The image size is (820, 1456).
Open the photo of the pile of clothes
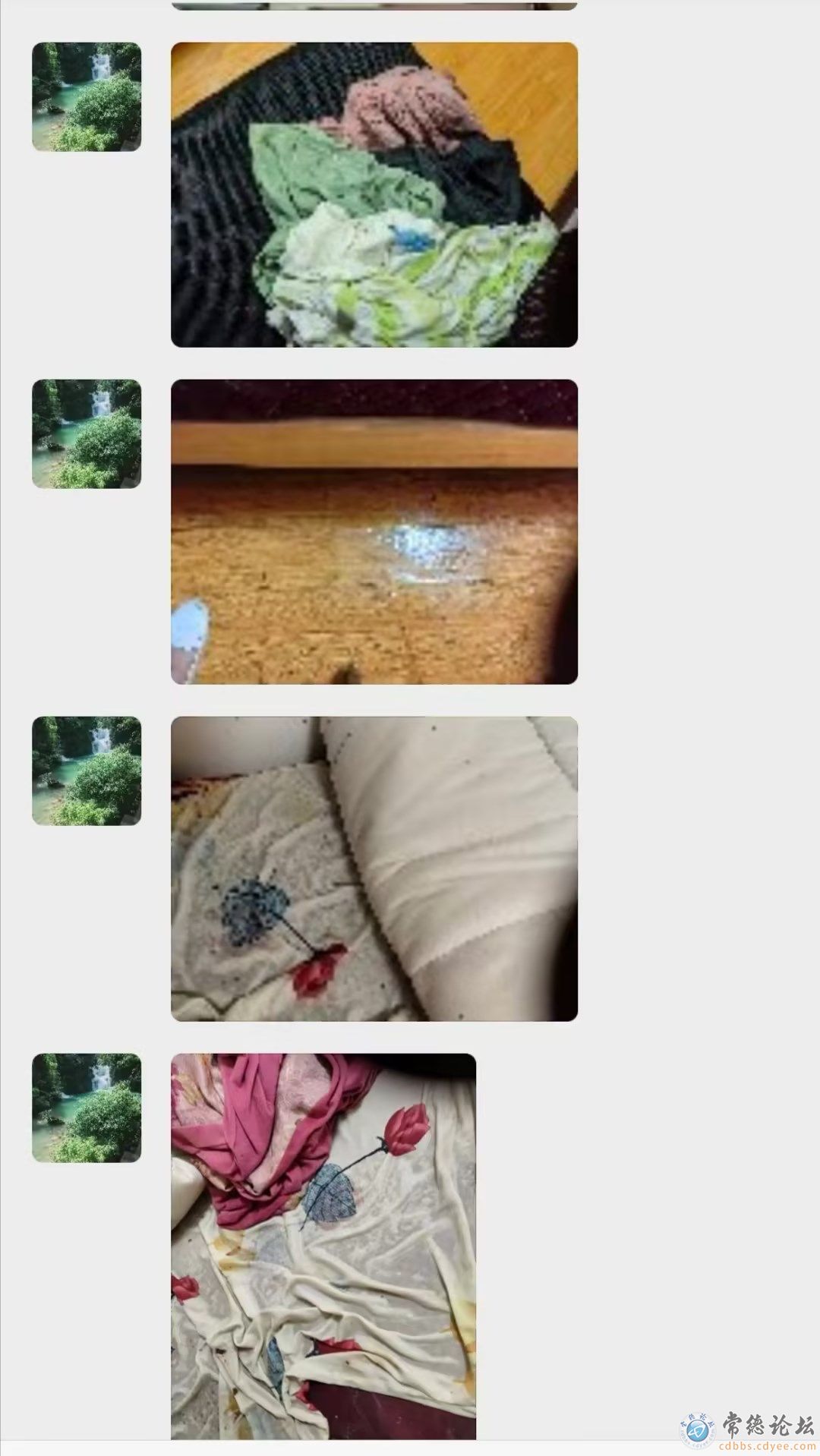pyautogui.click(x=374, y=195)
